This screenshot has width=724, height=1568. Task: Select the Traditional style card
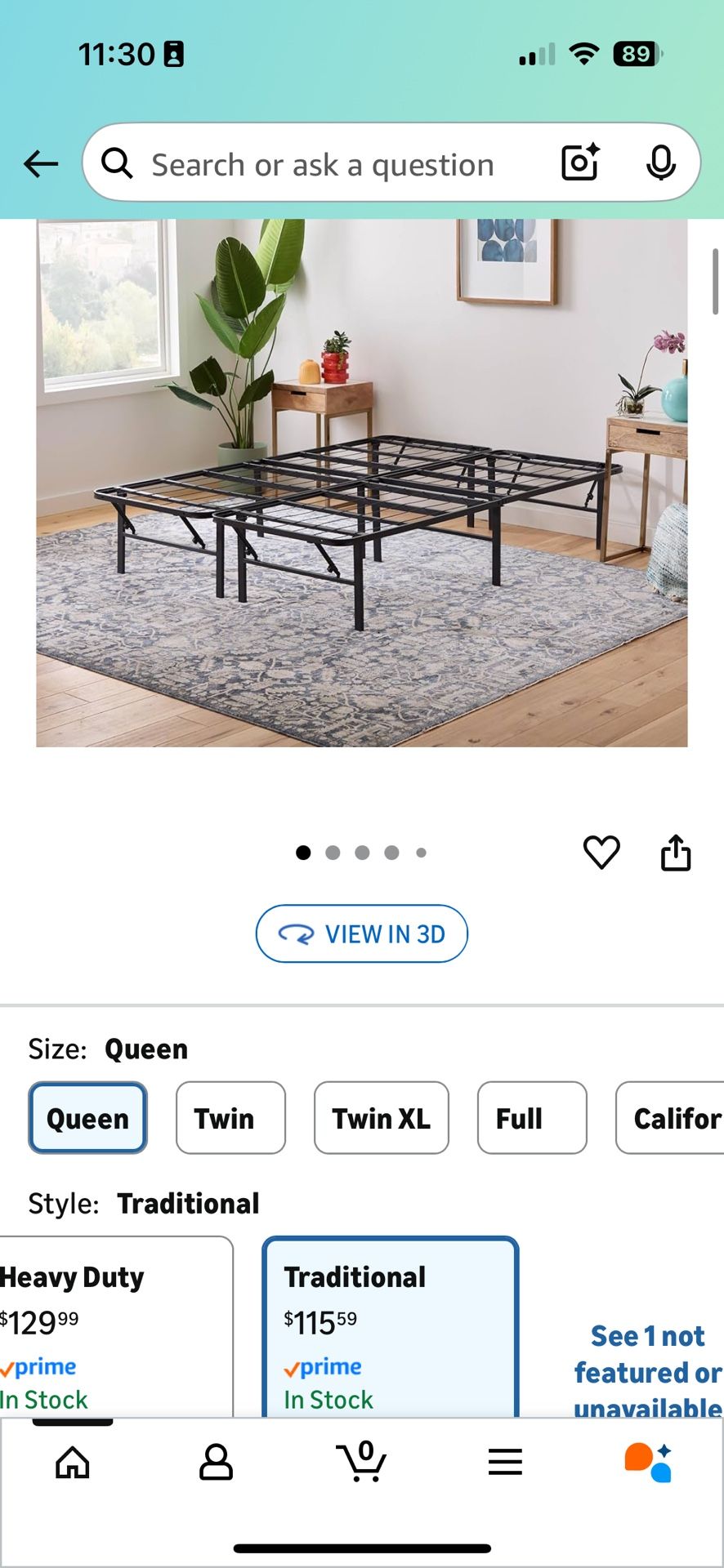click(390, 1323)
